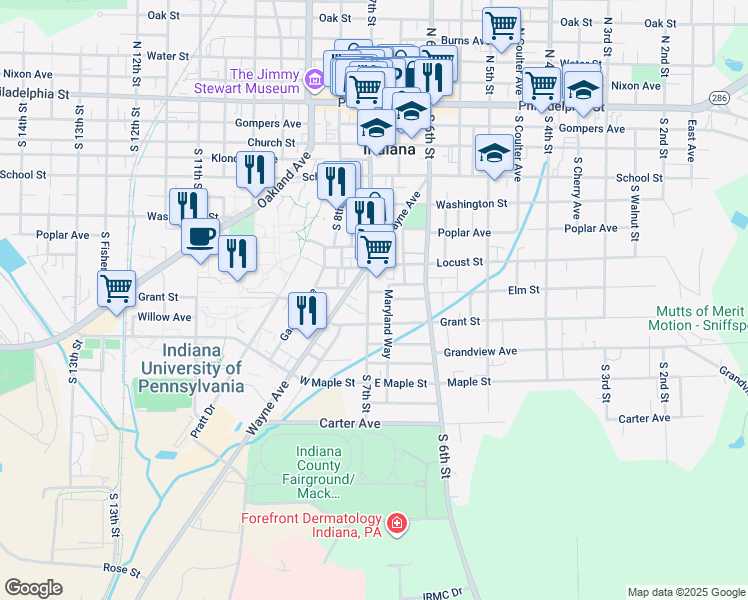Viewport: 748px width, 600px height.
Task: Open The Jimmy Stewart Museum pin
Action: (314, 79)
